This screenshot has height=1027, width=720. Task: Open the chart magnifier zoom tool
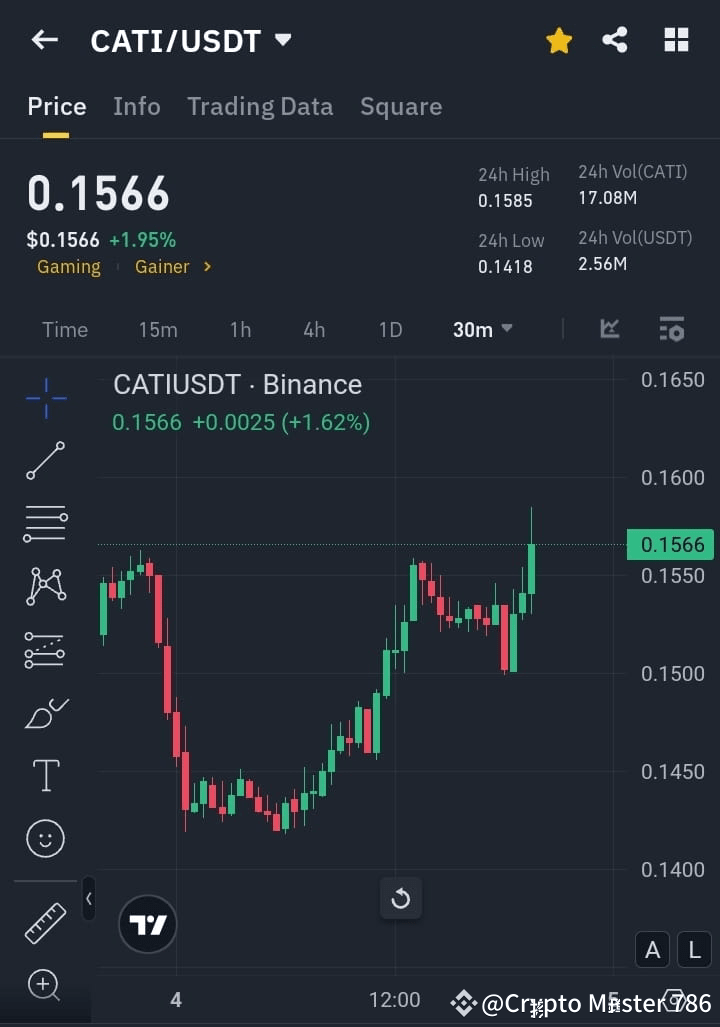click(x=45, y=986)
